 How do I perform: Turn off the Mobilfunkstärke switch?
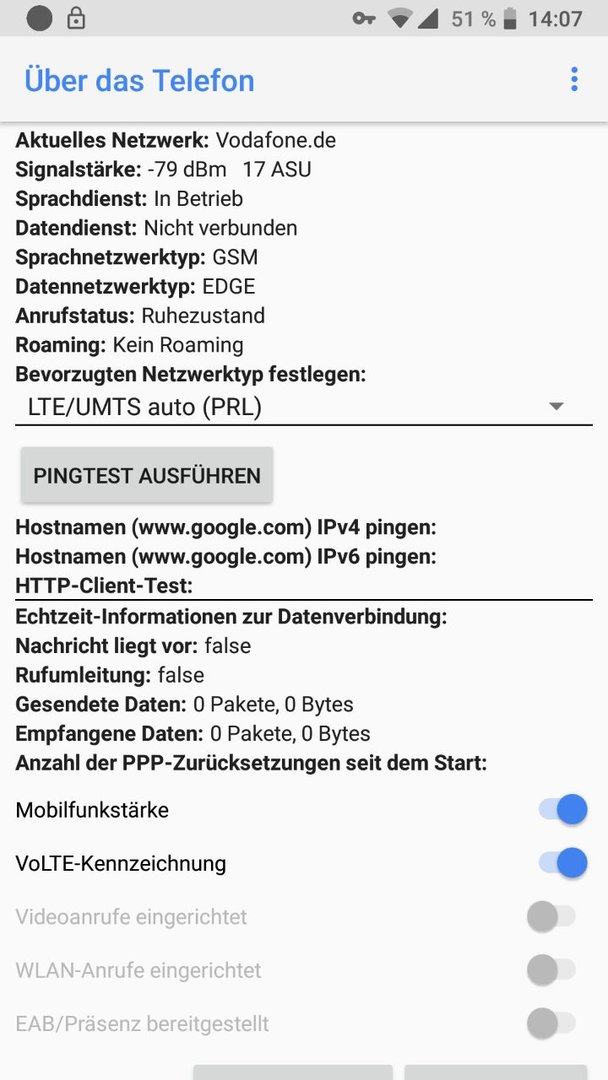(561, 810)
